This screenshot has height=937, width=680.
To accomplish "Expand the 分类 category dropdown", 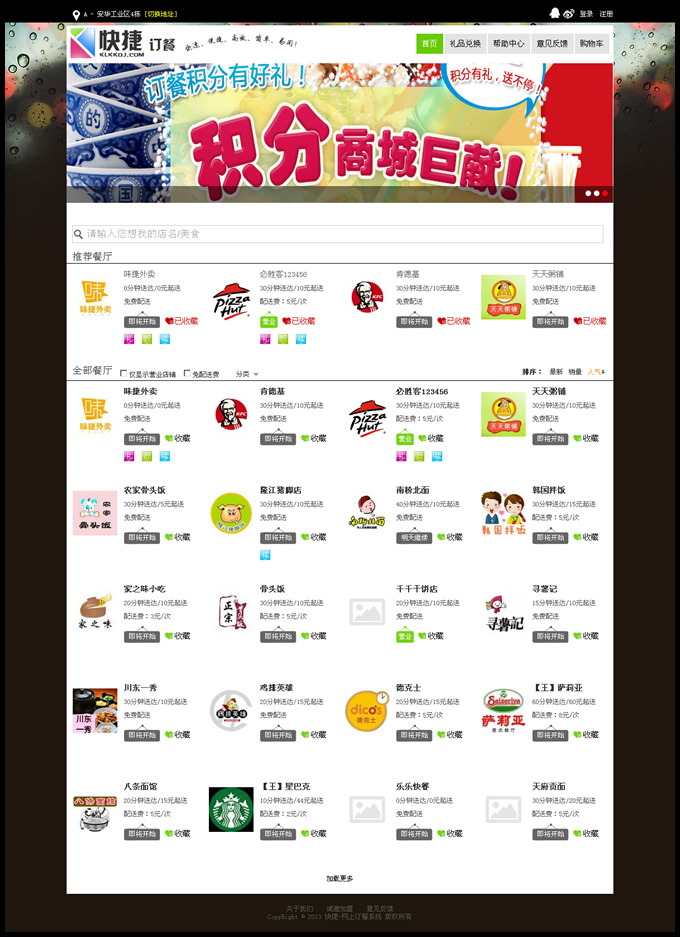I will (247, 374).
